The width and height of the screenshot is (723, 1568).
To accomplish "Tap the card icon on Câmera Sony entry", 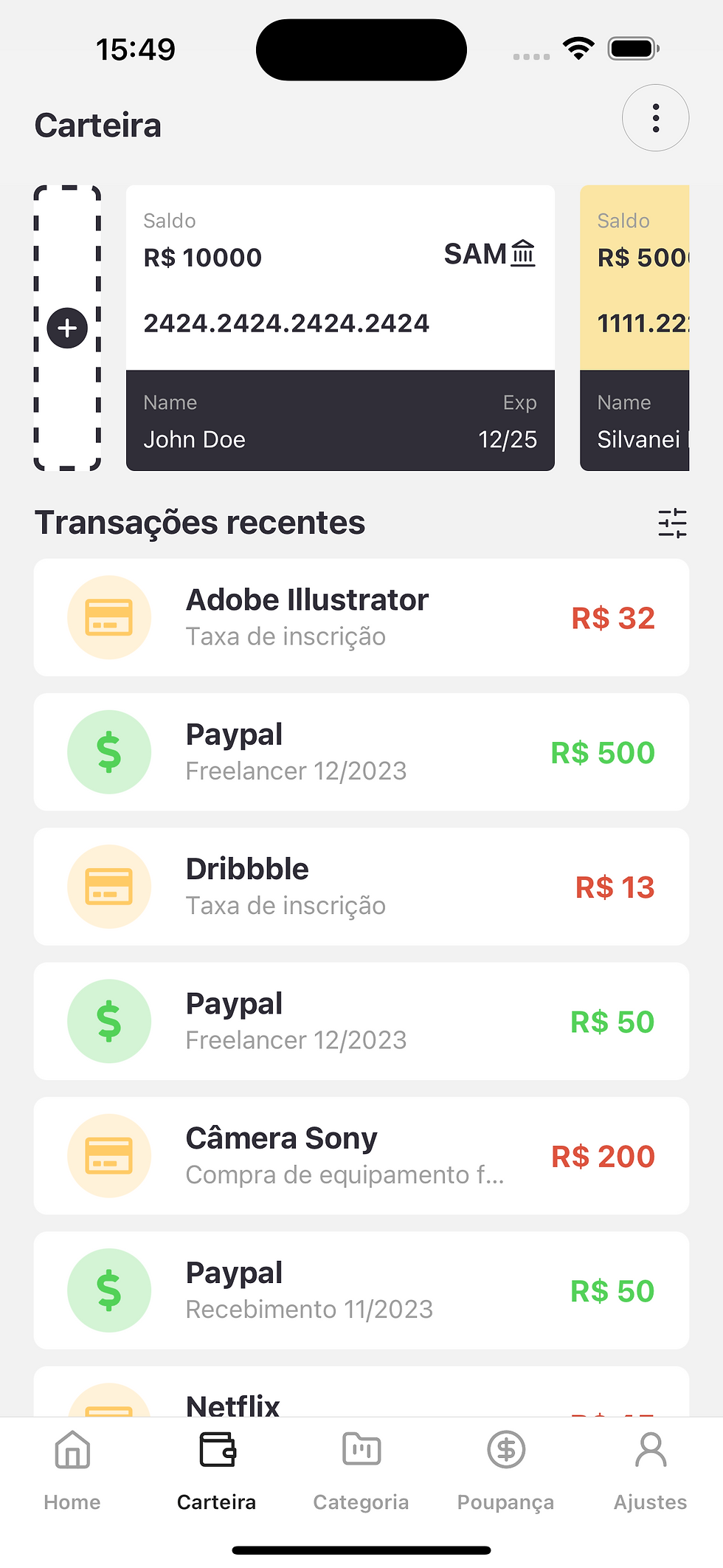I will (x=109, y=1155).
